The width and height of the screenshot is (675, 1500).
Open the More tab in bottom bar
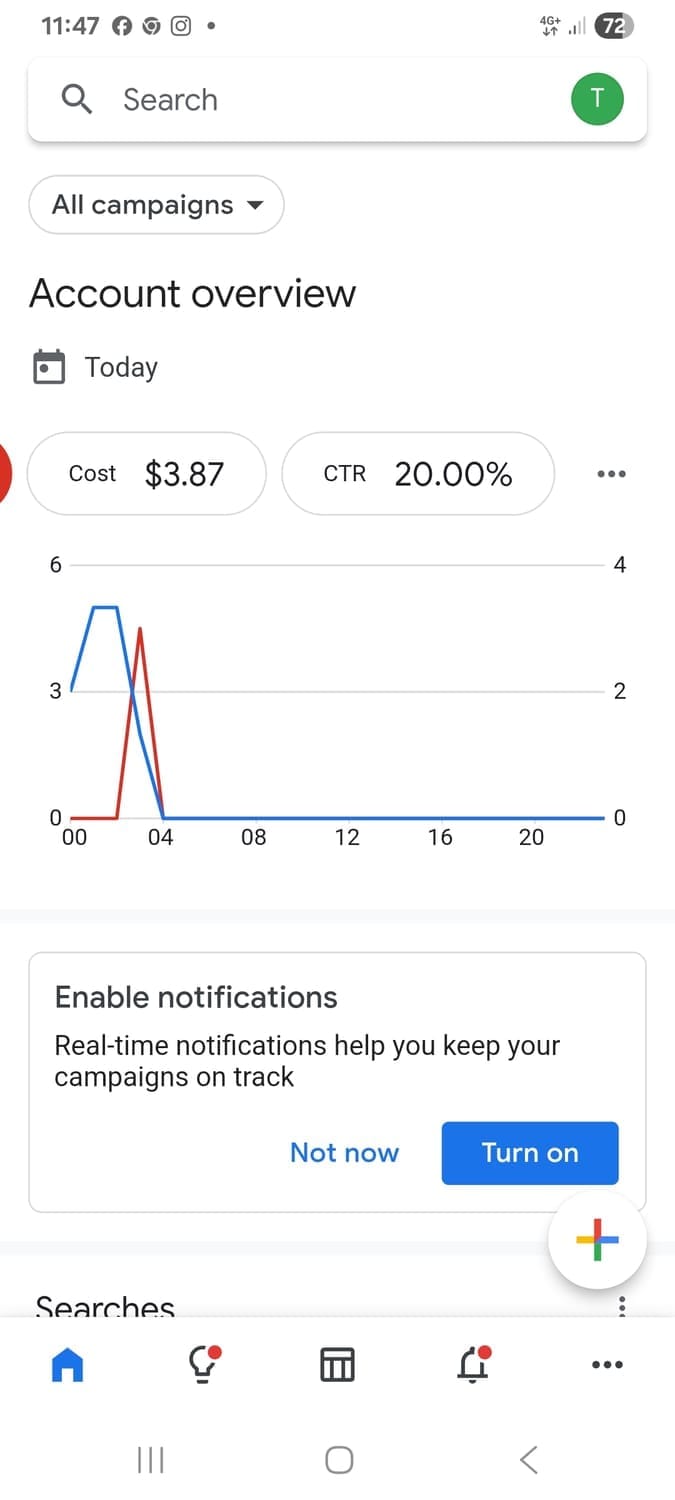coord(608,1364)
